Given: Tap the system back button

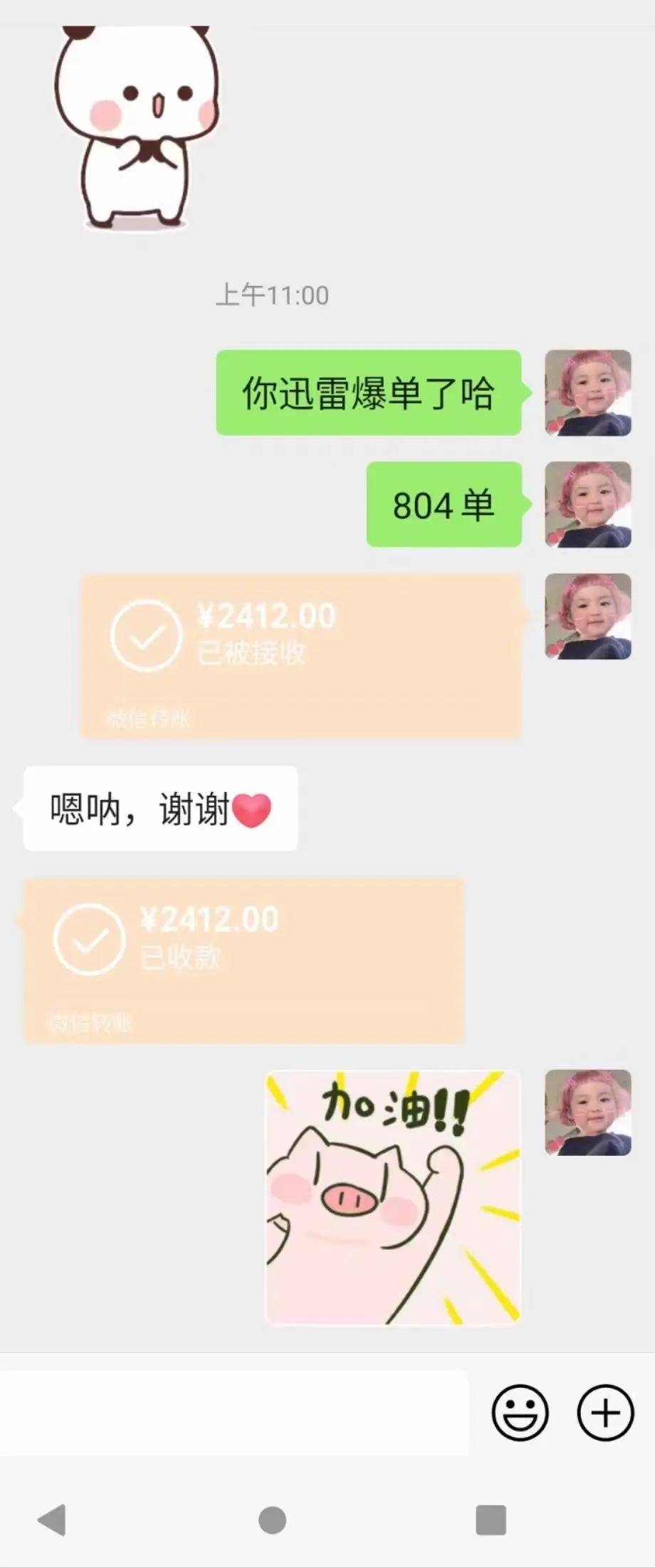Looking at the screenshot, I should tap(51, 1520).
